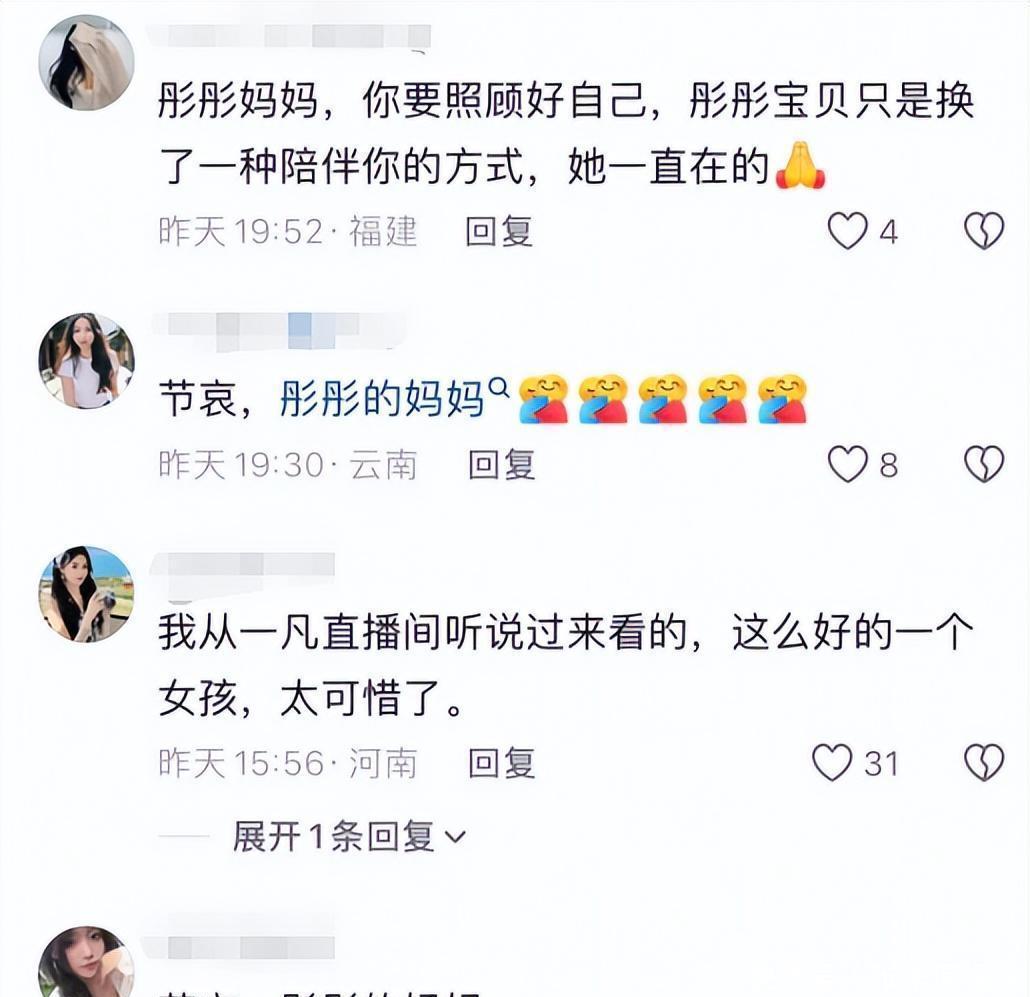Reply to the 河南 comment at 15:56
Screen dimensions: 1030x997
click(x=502, y=763)
